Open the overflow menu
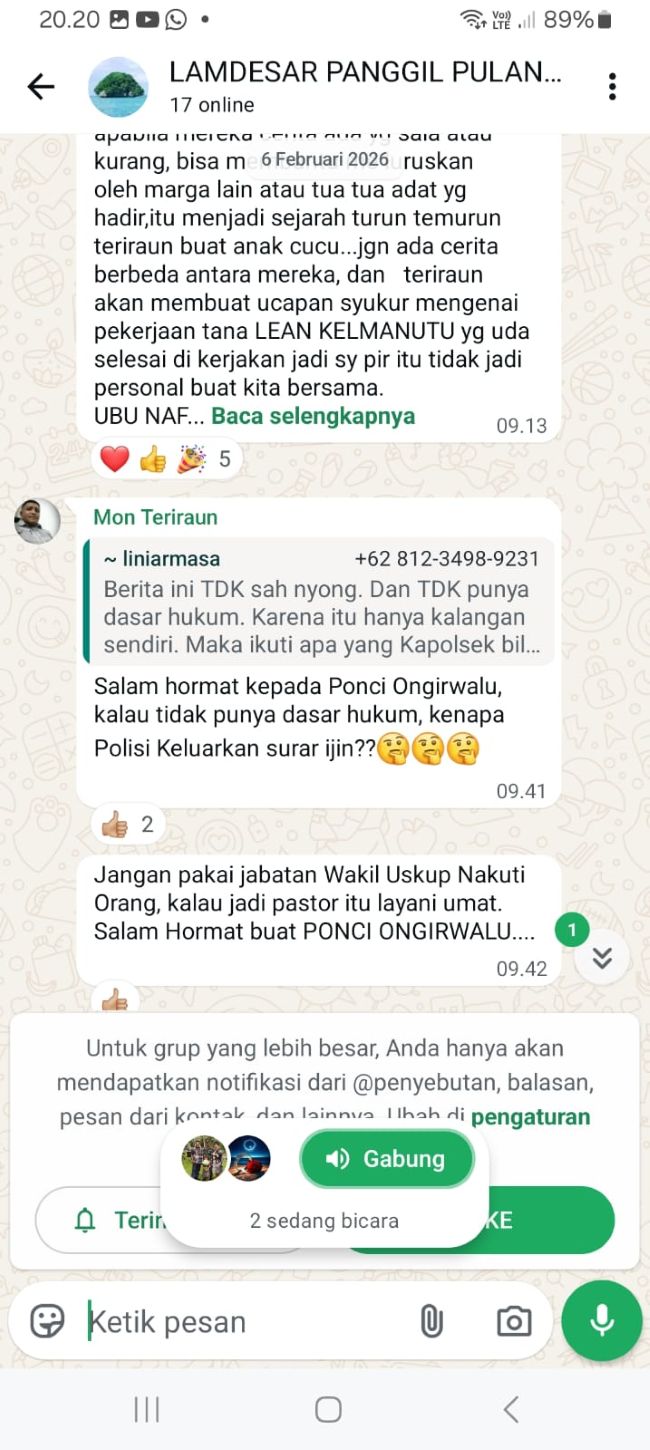The image size is (650, 1450). click(x=611, y=87)
